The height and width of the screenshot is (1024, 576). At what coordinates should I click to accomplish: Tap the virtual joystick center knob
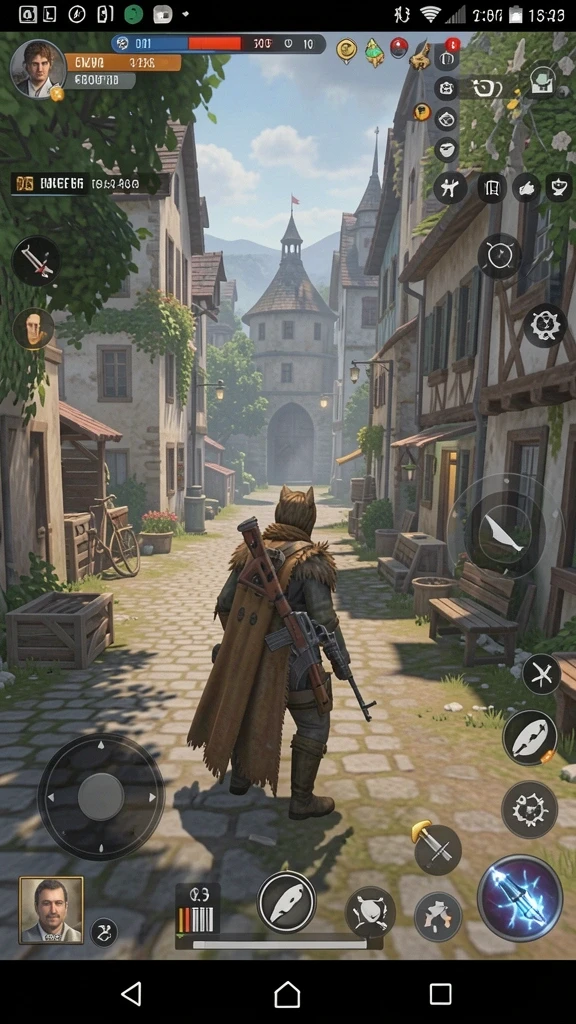tap(101, 796)
